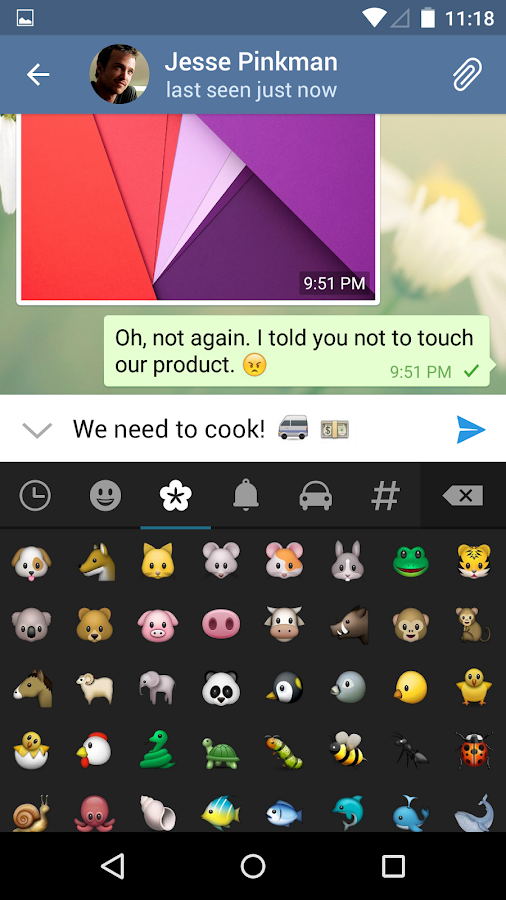
Task: Switch to recent emojis clock tab
Action: pos(36,495)
